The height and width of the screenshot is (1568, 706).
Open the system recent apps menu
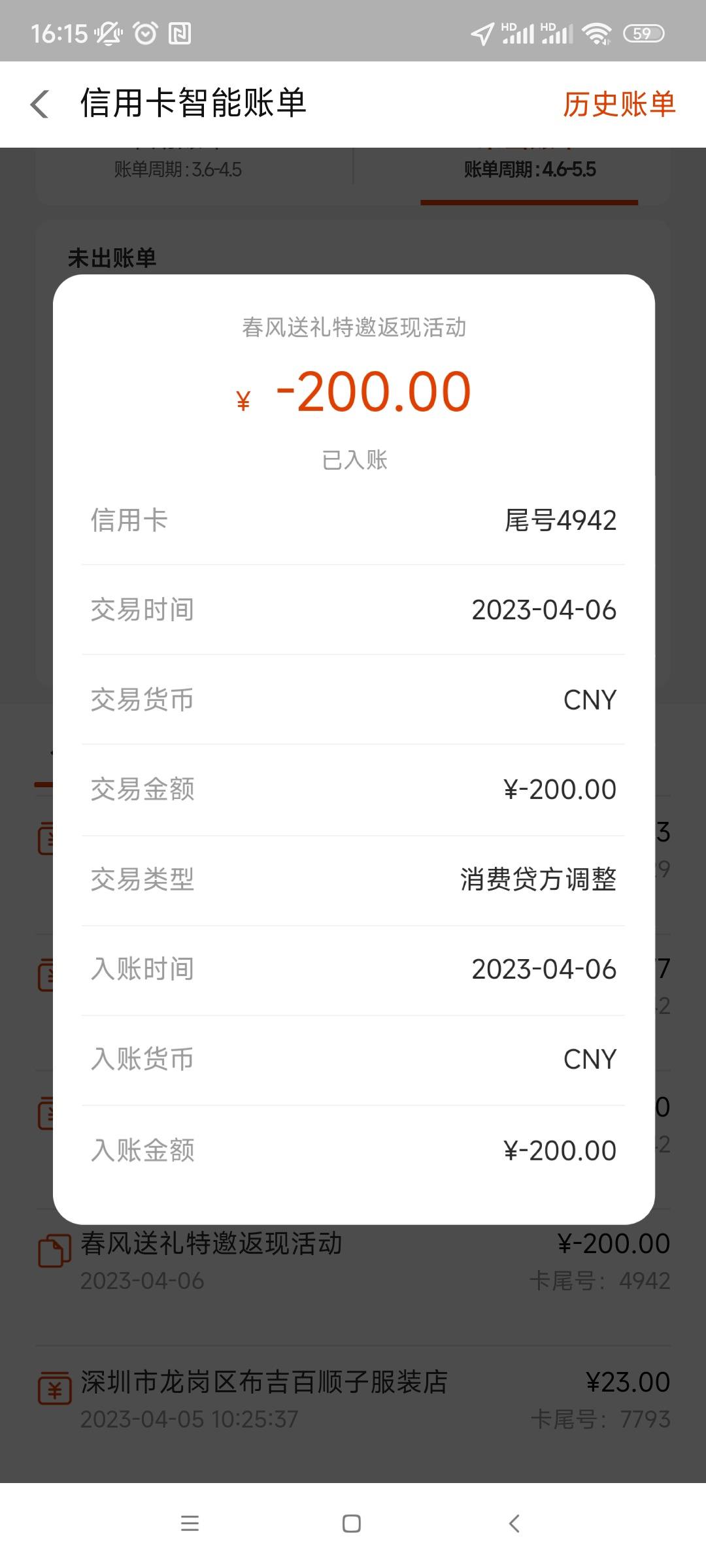tap(190, 1524)
